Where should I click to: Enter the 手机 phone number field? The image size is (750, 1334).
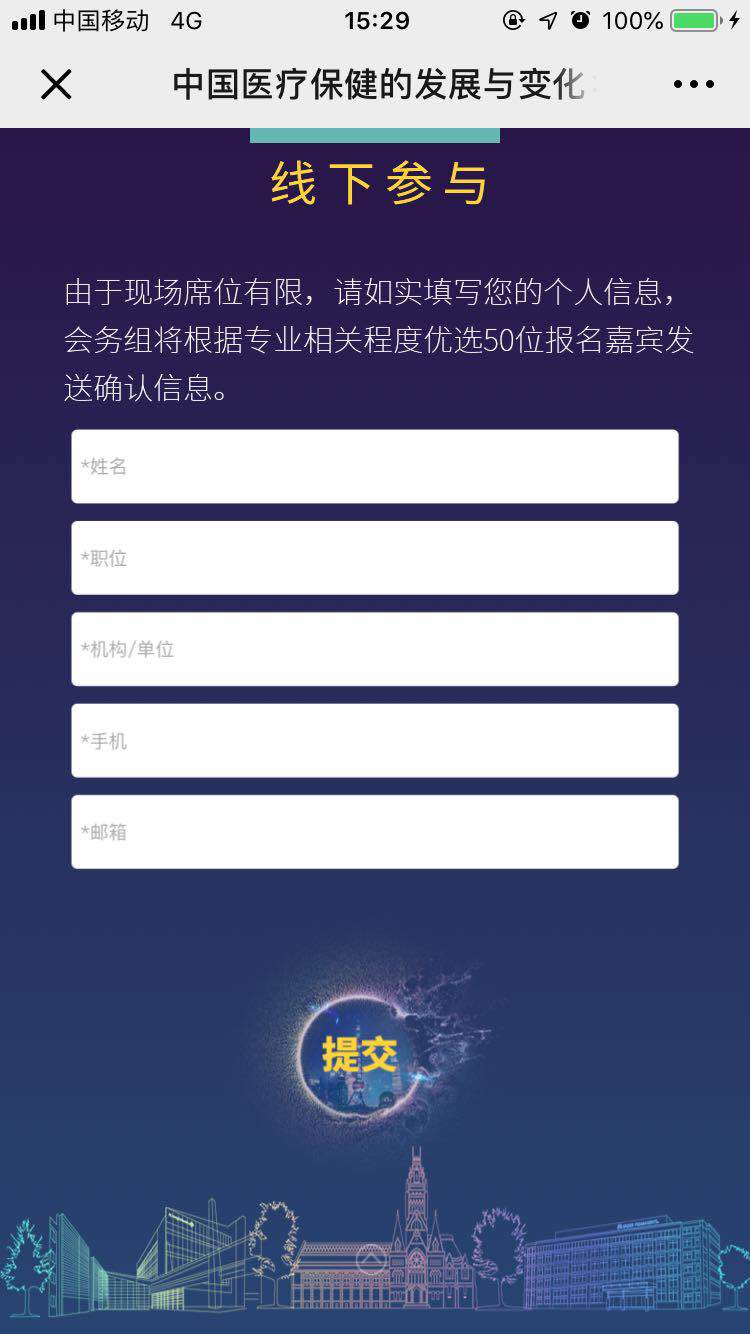tap(375, 741)
